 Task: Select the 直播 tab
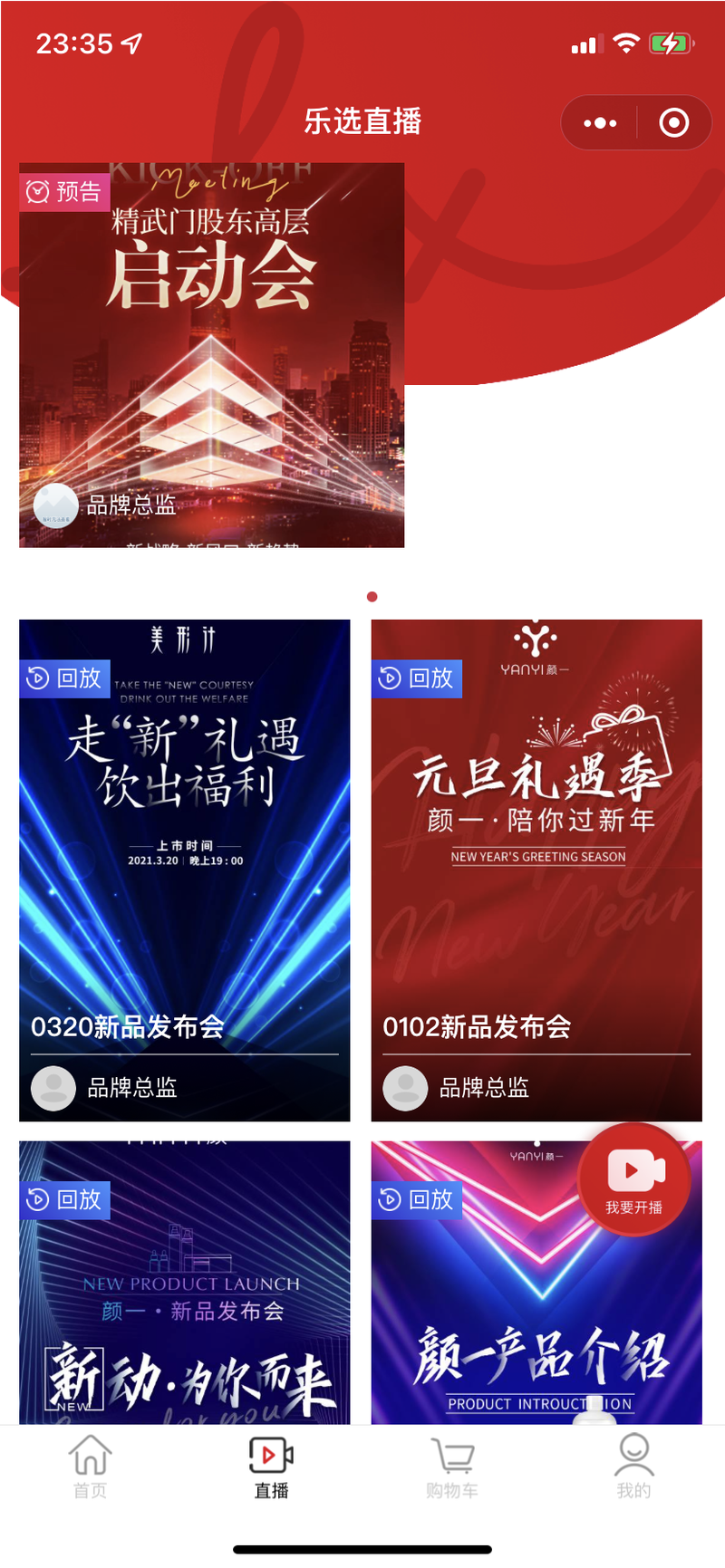click(x=271, y=1466)
